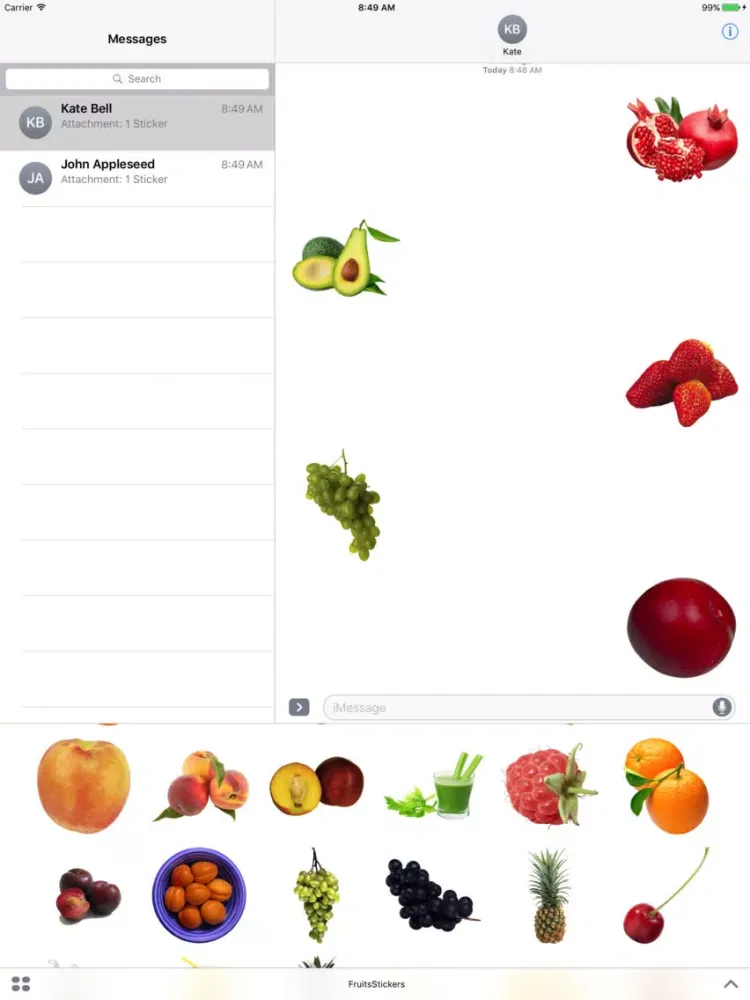The width and height of the screenshot is (750, 1000).
Task: Focus the iMessage text field
Action: [x=515, y=707]
